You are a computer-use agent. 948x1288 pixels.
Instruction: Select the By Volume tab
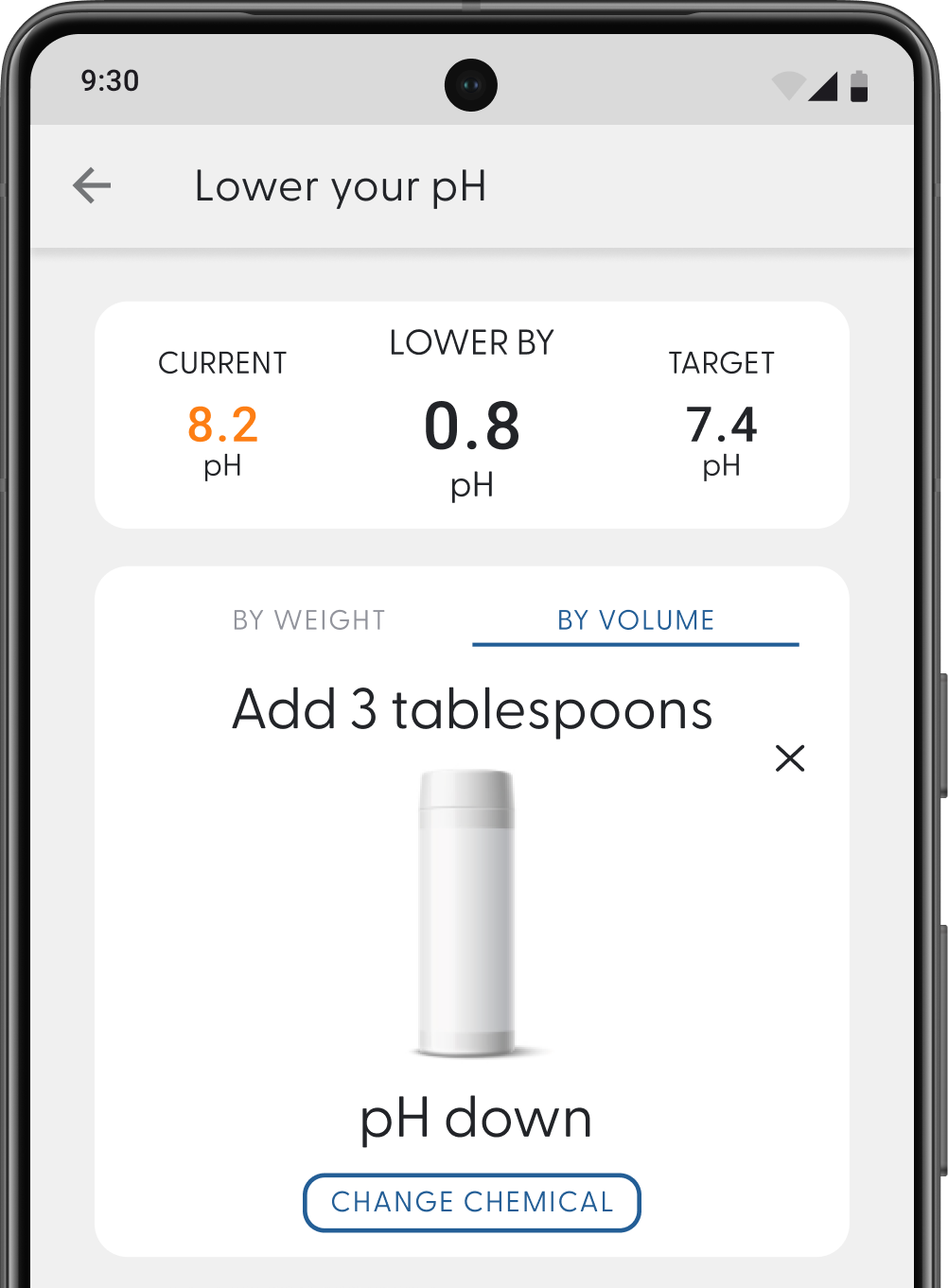pyautogui.click(x=635, y=619)
